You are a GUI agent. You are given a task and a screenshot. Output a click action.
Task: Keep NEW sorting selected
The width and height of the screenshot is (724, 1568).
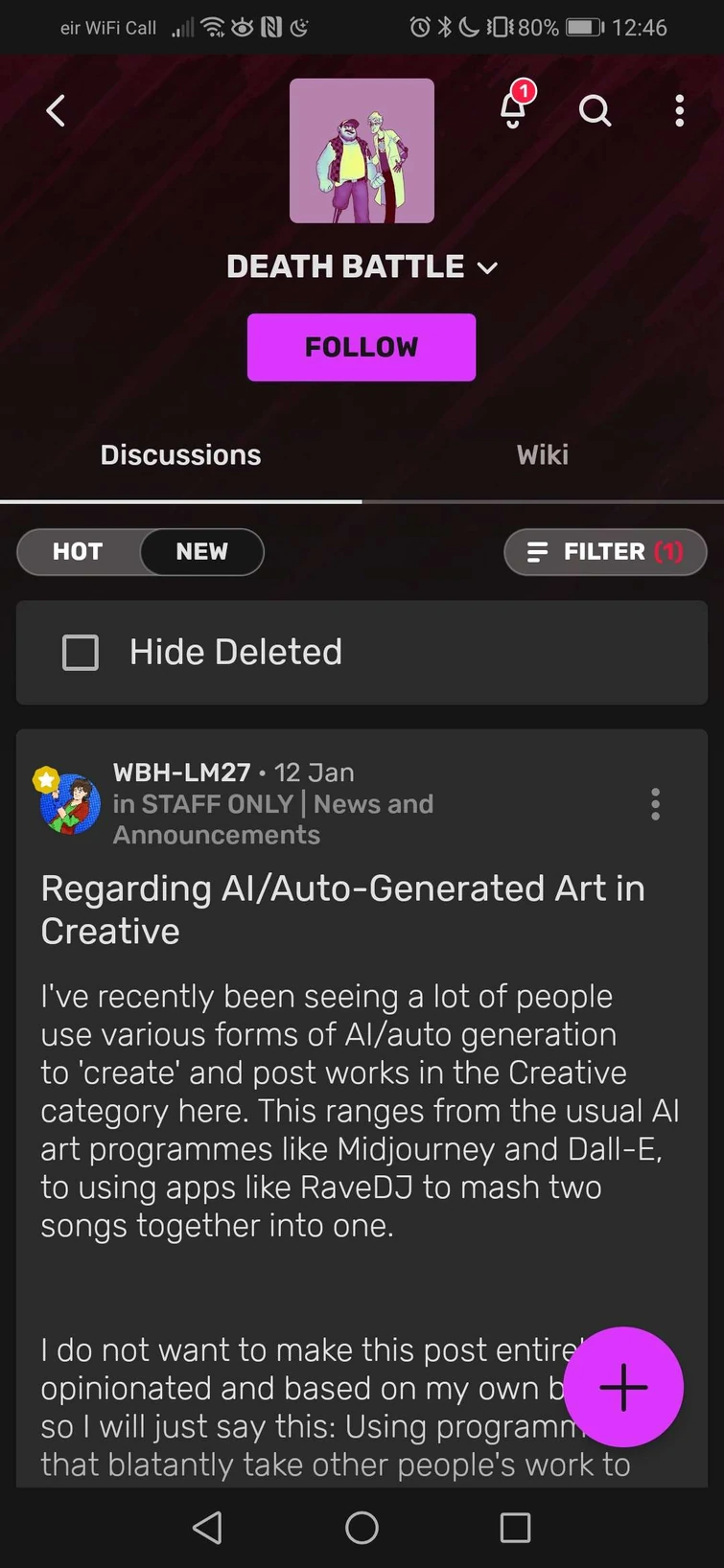point(200,551)
